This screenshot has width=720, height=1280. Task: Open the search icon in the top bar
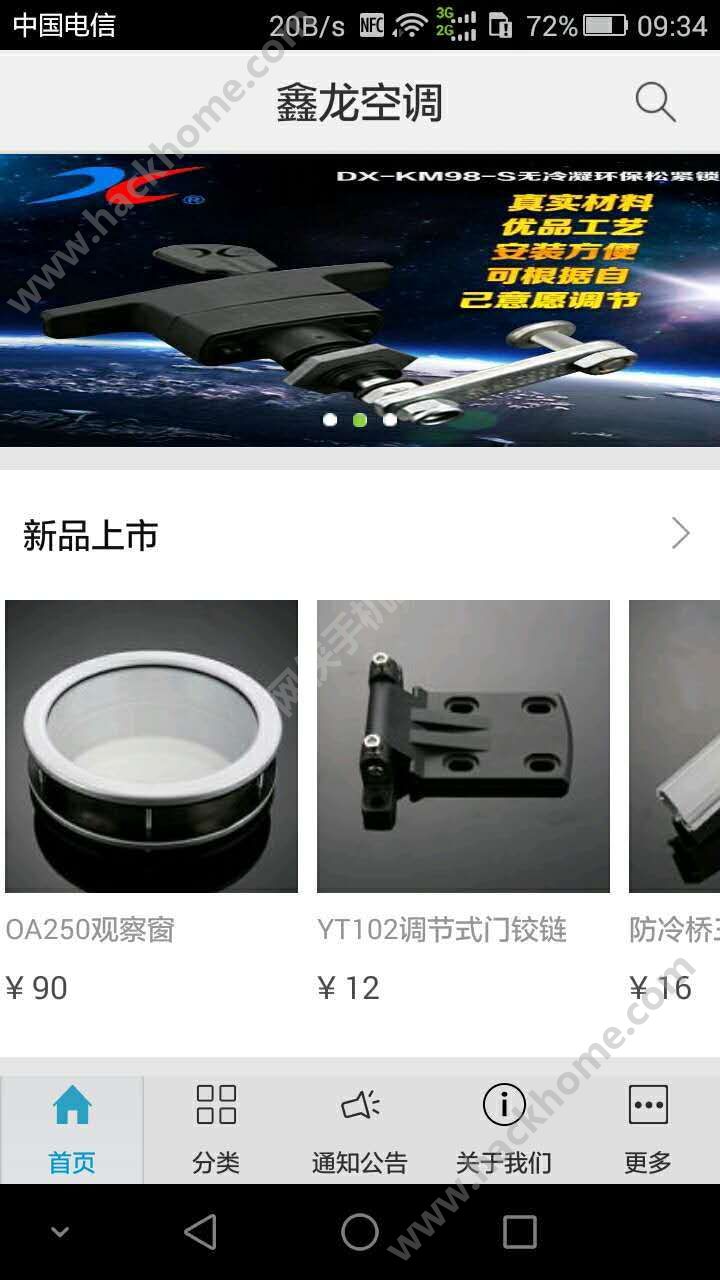pyautogui.click(x=655, y=102)
